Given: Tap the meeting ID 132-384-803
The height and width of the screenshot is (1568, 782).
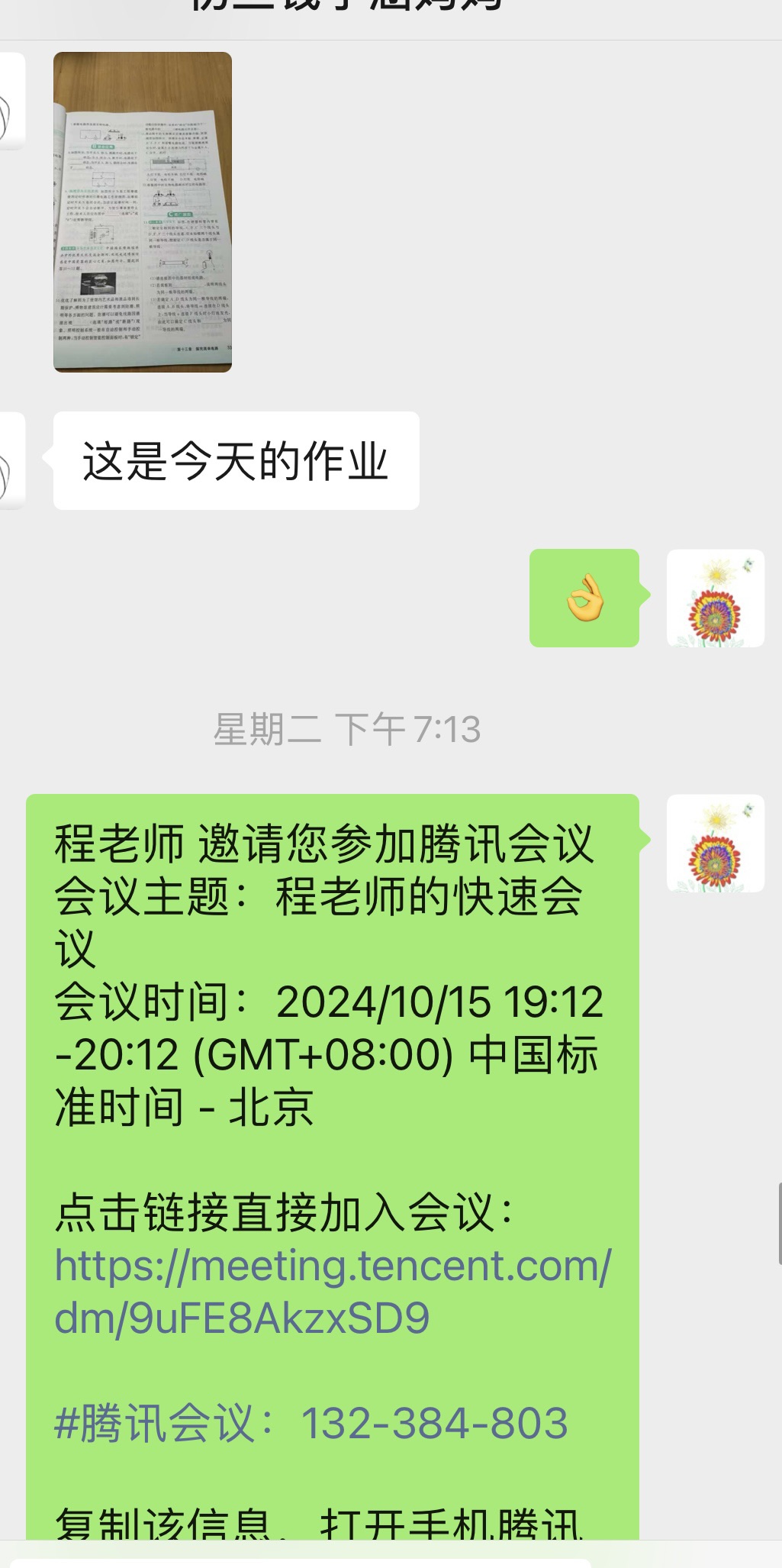Looking at the screenshot, I should 434,1424.
